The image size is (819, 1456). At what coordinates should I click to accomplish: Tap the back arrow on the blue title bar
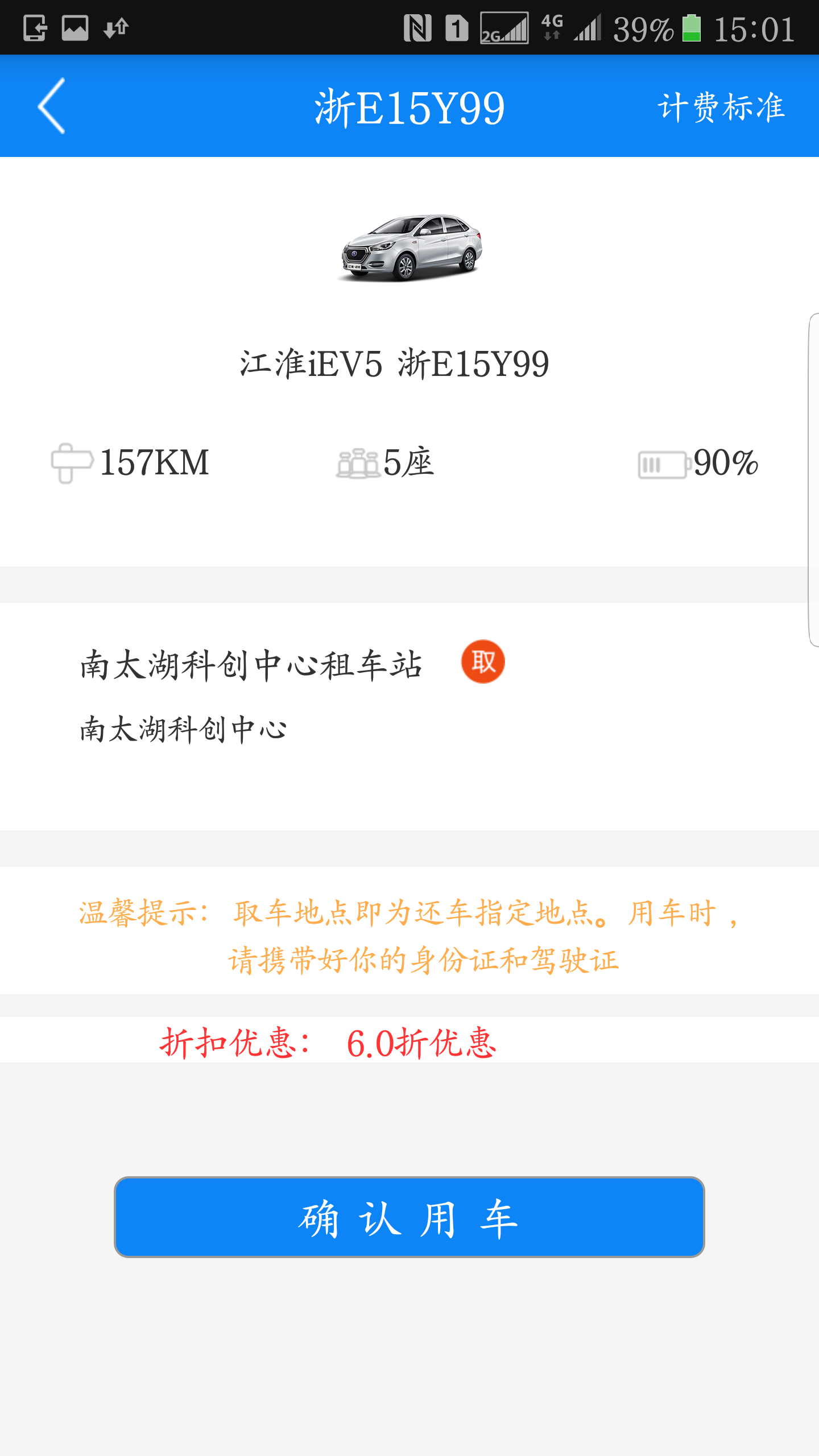tap(51, 108)
